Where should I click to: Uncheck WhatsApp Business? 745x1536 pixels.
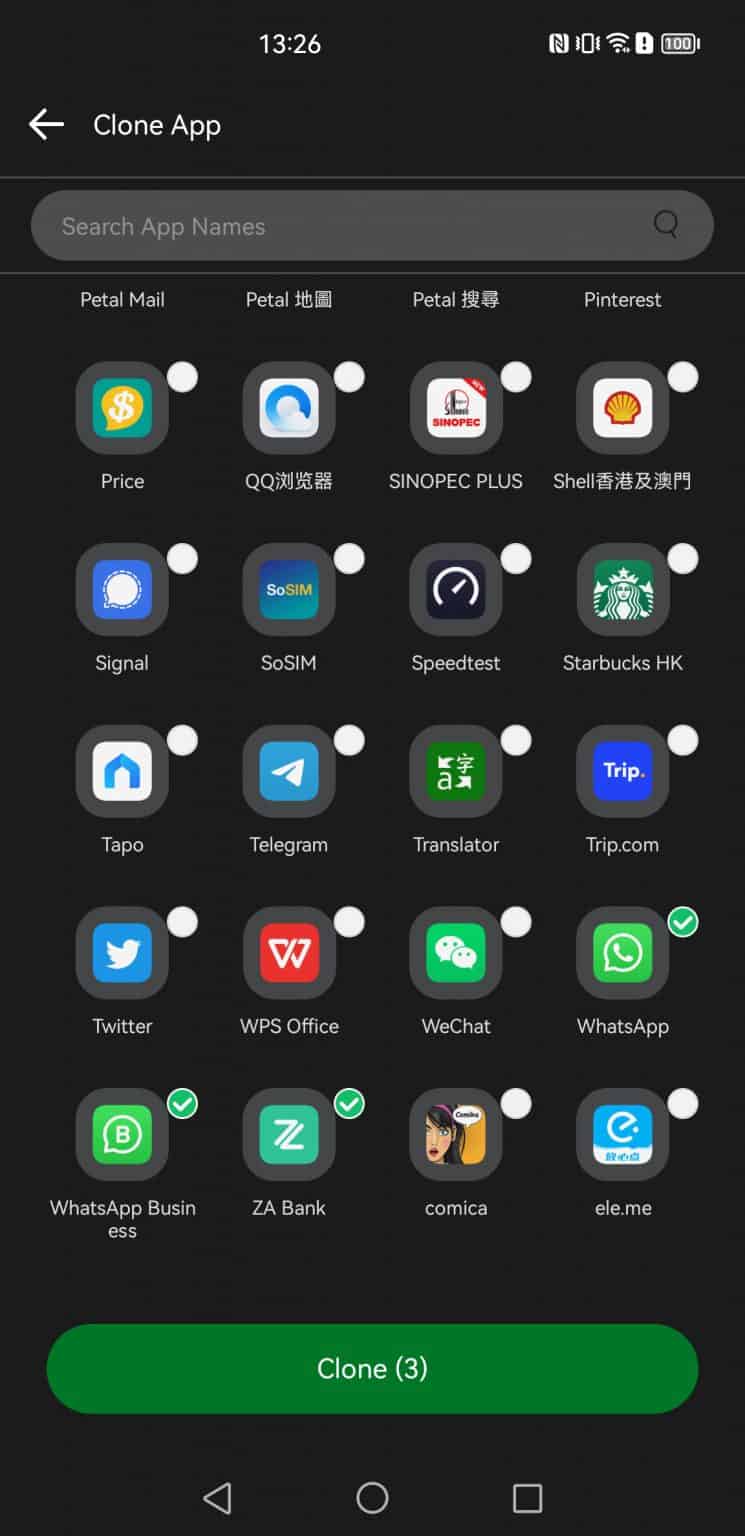click(x=122, y=1136)
